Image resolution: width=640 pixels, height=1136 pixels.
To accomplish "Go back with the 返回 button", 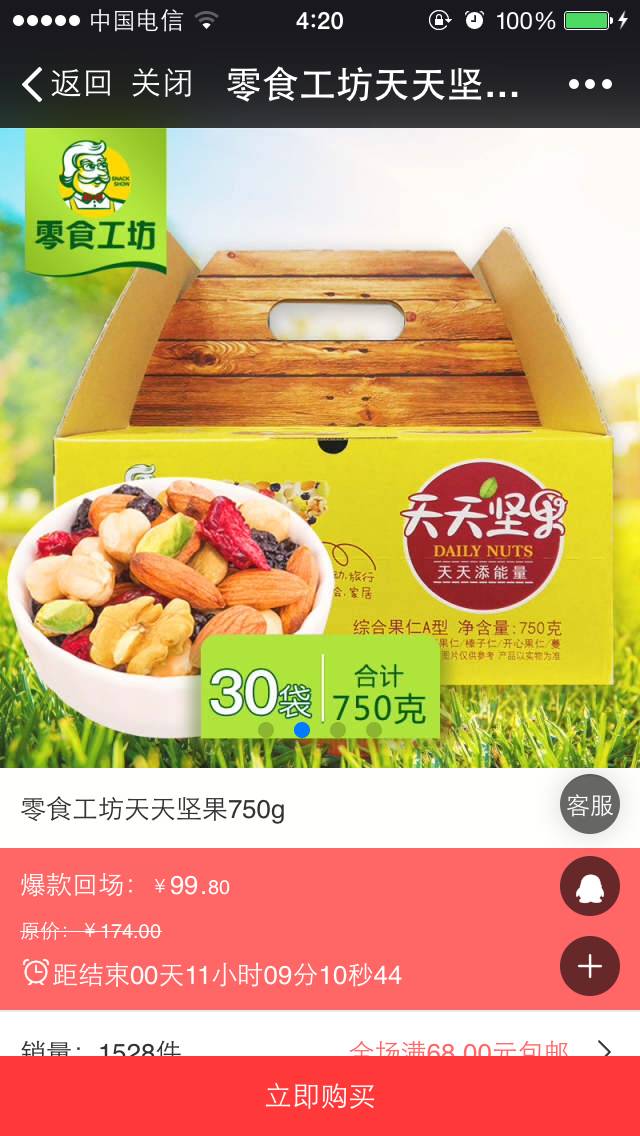I will point(66,84).
